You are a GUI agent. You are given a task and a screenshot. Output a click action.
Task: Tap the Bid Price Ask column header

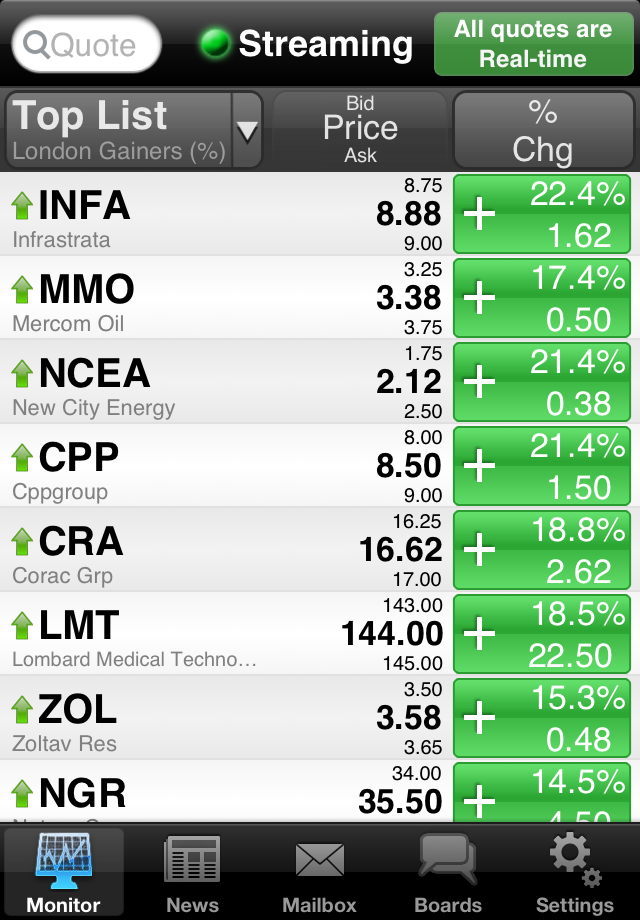pyautogui.click(x=360, y=130)
